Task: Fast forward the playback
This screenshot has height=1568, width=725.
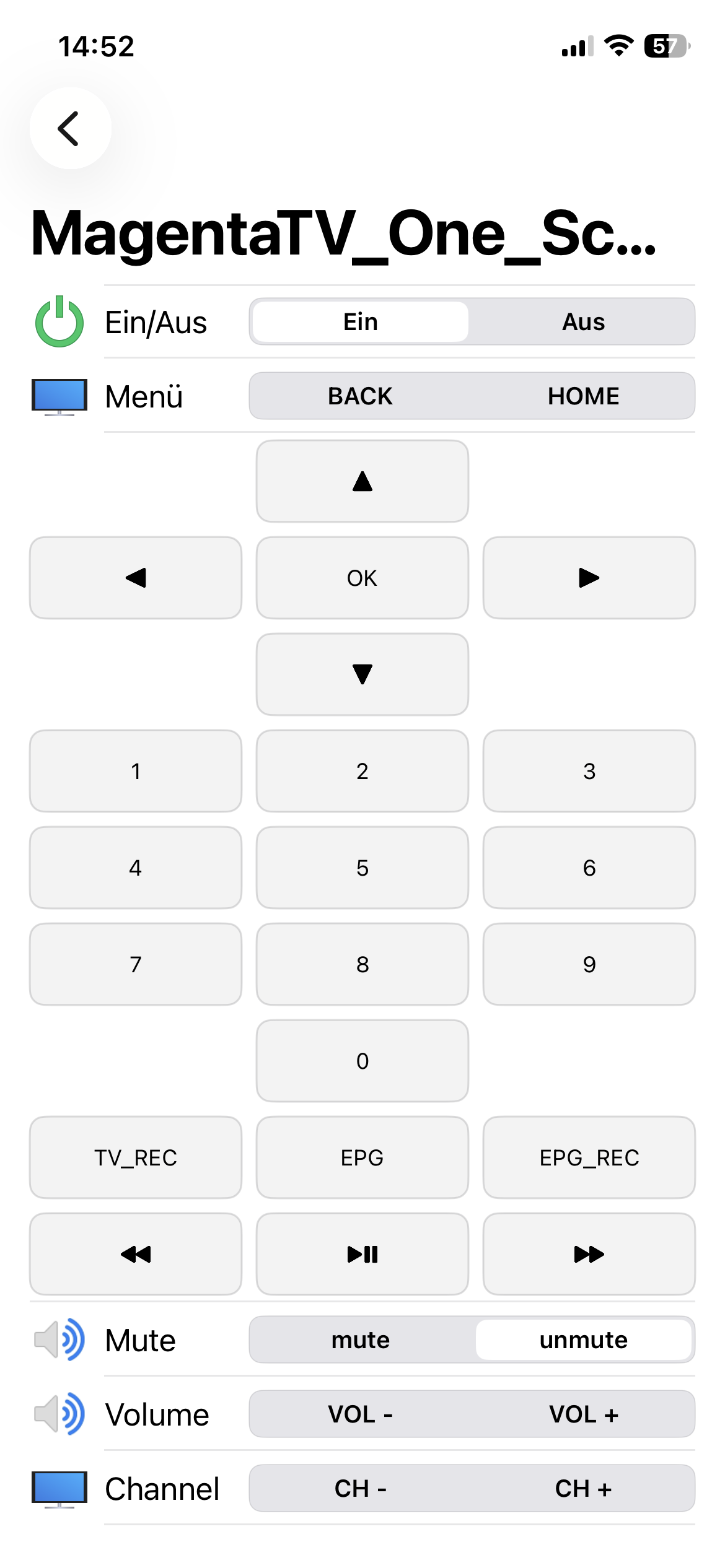Action: tap(589, 1254)
